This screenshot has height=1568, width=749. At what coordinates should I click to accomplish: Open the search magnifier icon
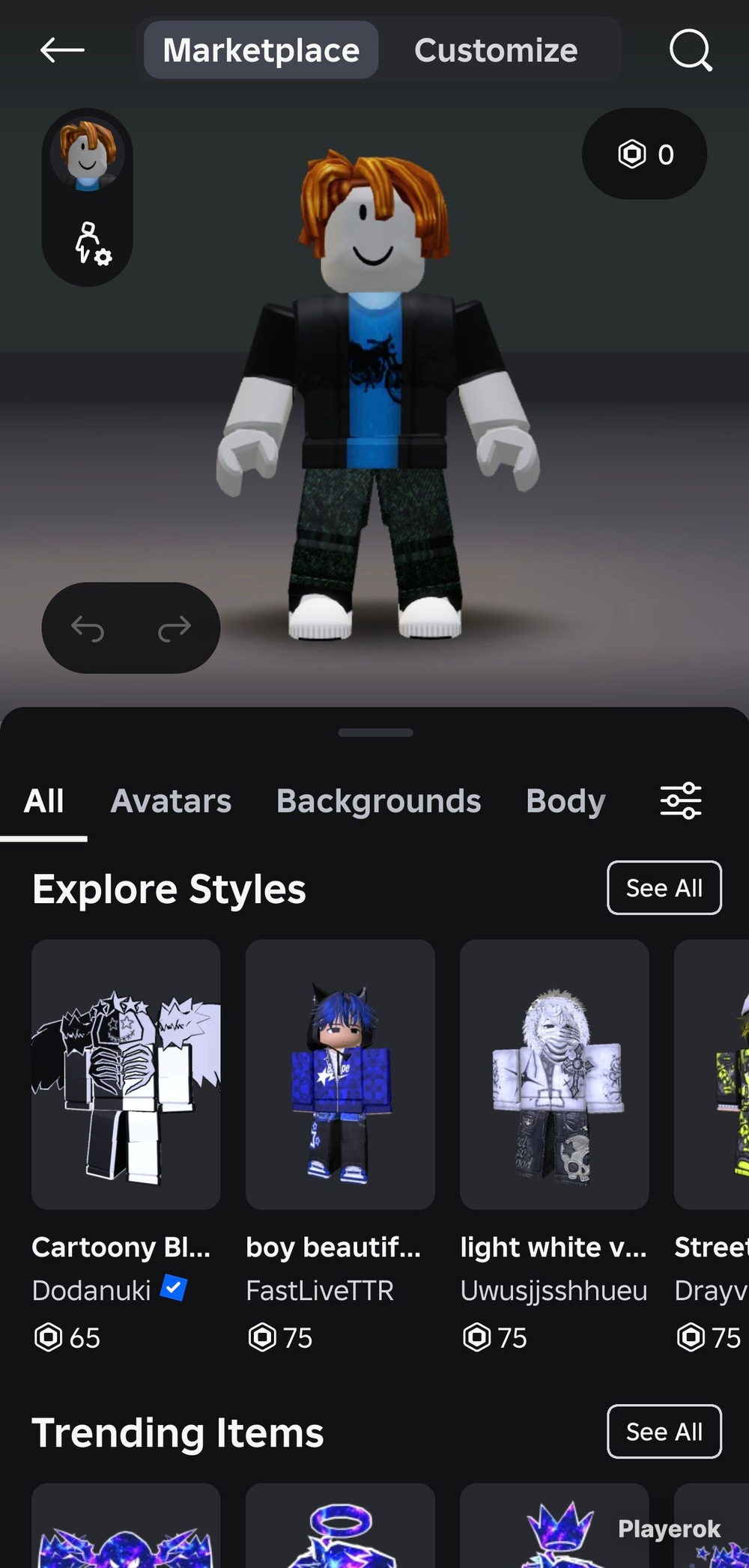click(690, 50)
